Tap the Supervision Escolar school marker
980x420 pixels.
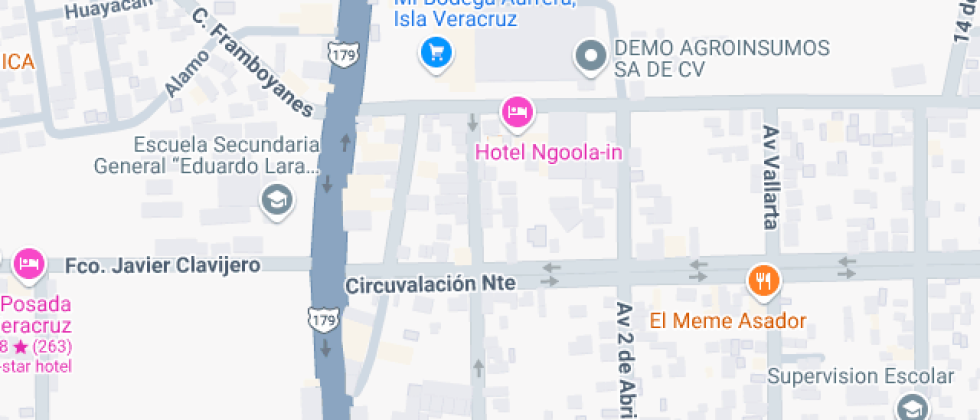tap(911, 408)
